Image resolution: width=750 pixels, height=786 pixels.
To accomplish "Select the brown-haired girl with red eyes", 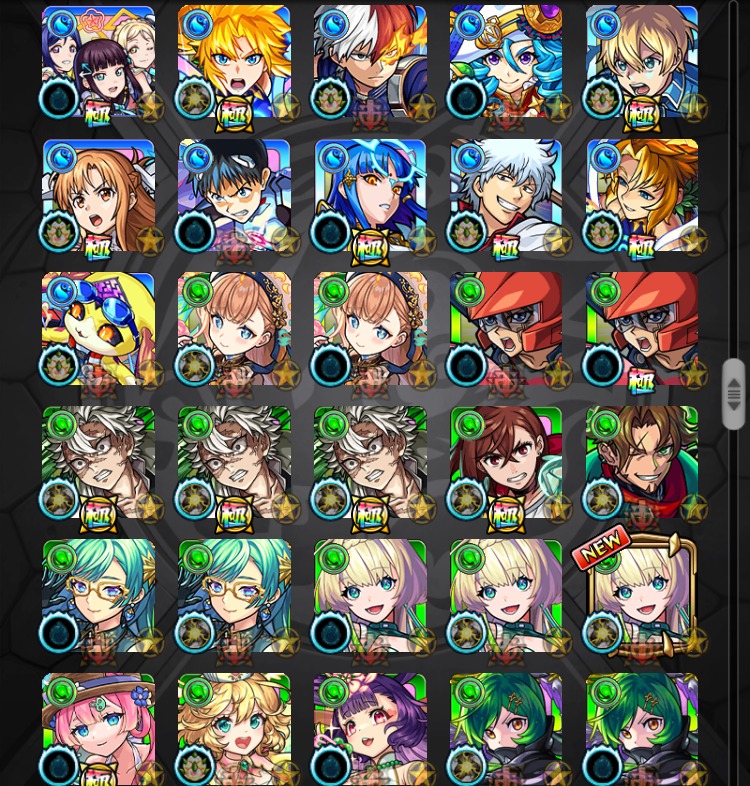I will click(x=506, y=463).
